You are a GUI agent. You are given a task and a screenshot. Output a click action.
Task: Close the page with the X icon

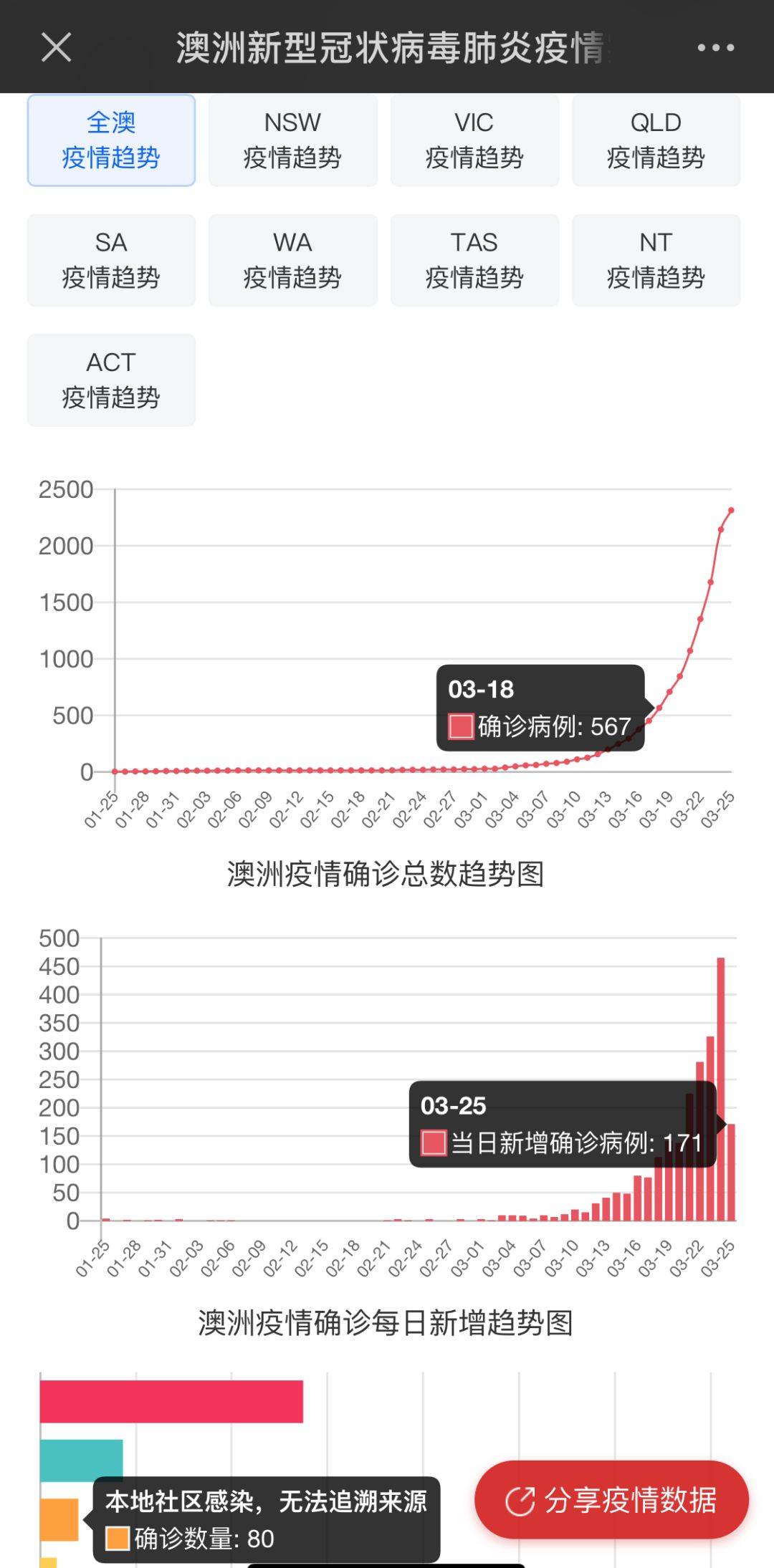click(x=56, y=48)
